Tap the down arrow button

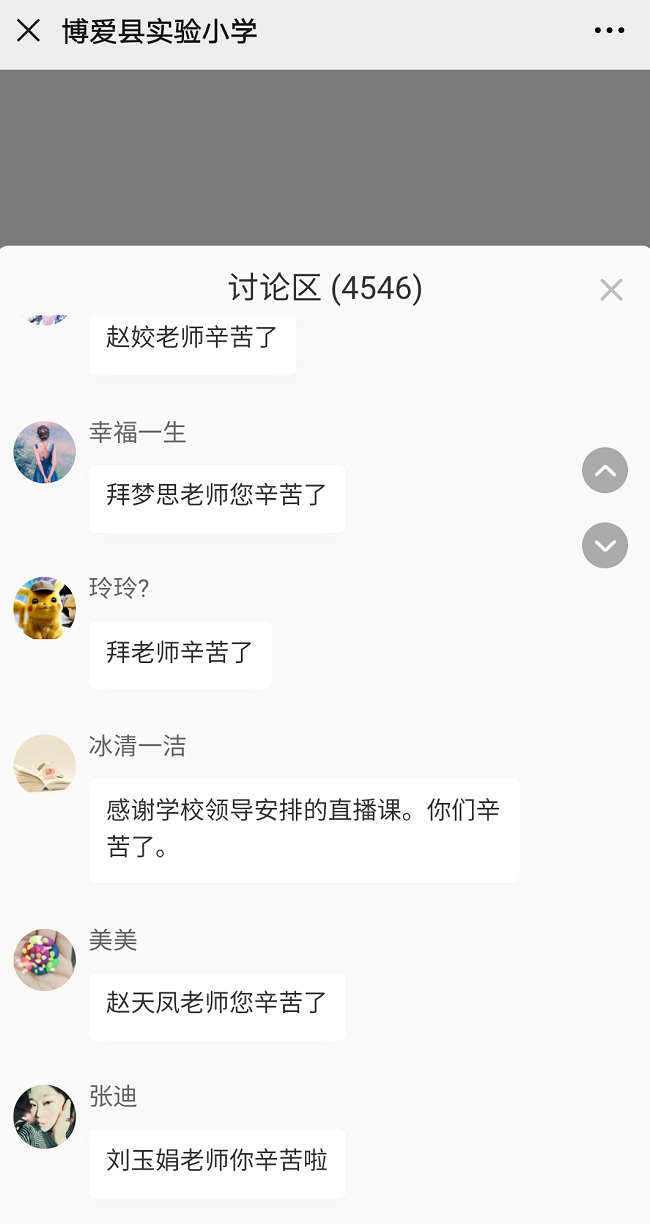[x=605, y=545]
